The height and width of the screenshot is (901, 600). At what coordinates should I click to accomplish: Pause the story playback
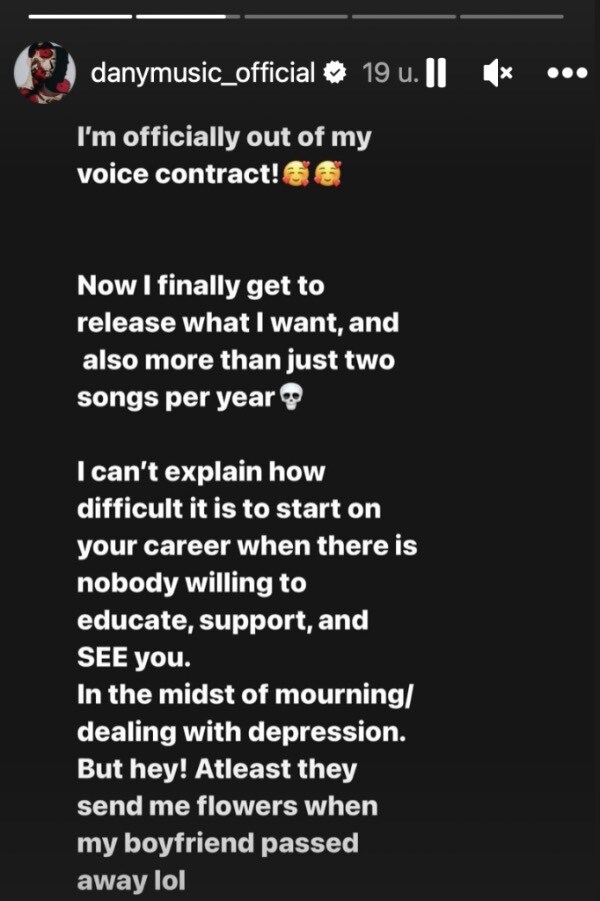(x=436, y=73)
